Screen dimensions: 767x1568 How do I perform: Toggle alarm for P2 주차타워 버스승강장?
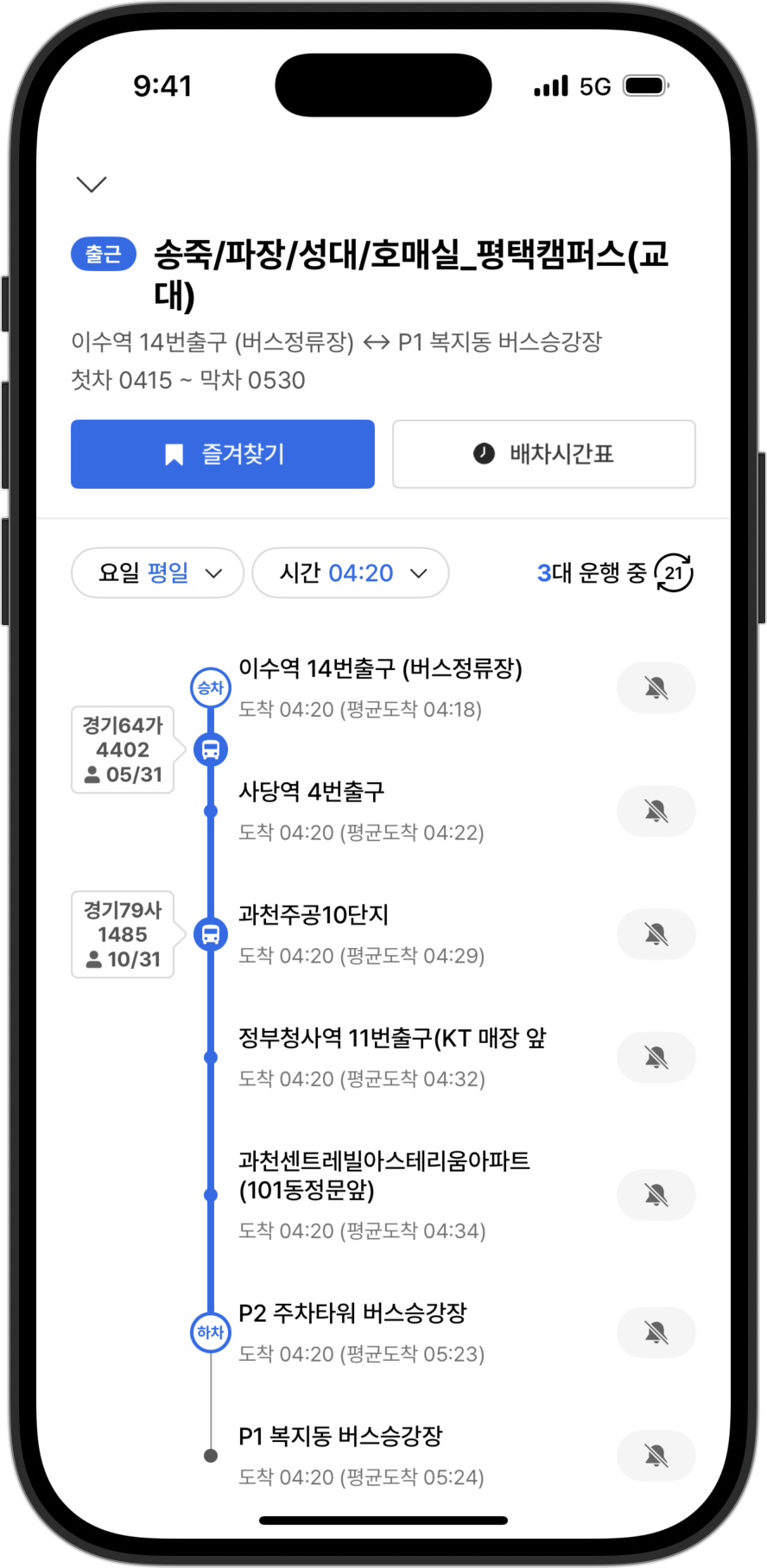[656, 1332]
